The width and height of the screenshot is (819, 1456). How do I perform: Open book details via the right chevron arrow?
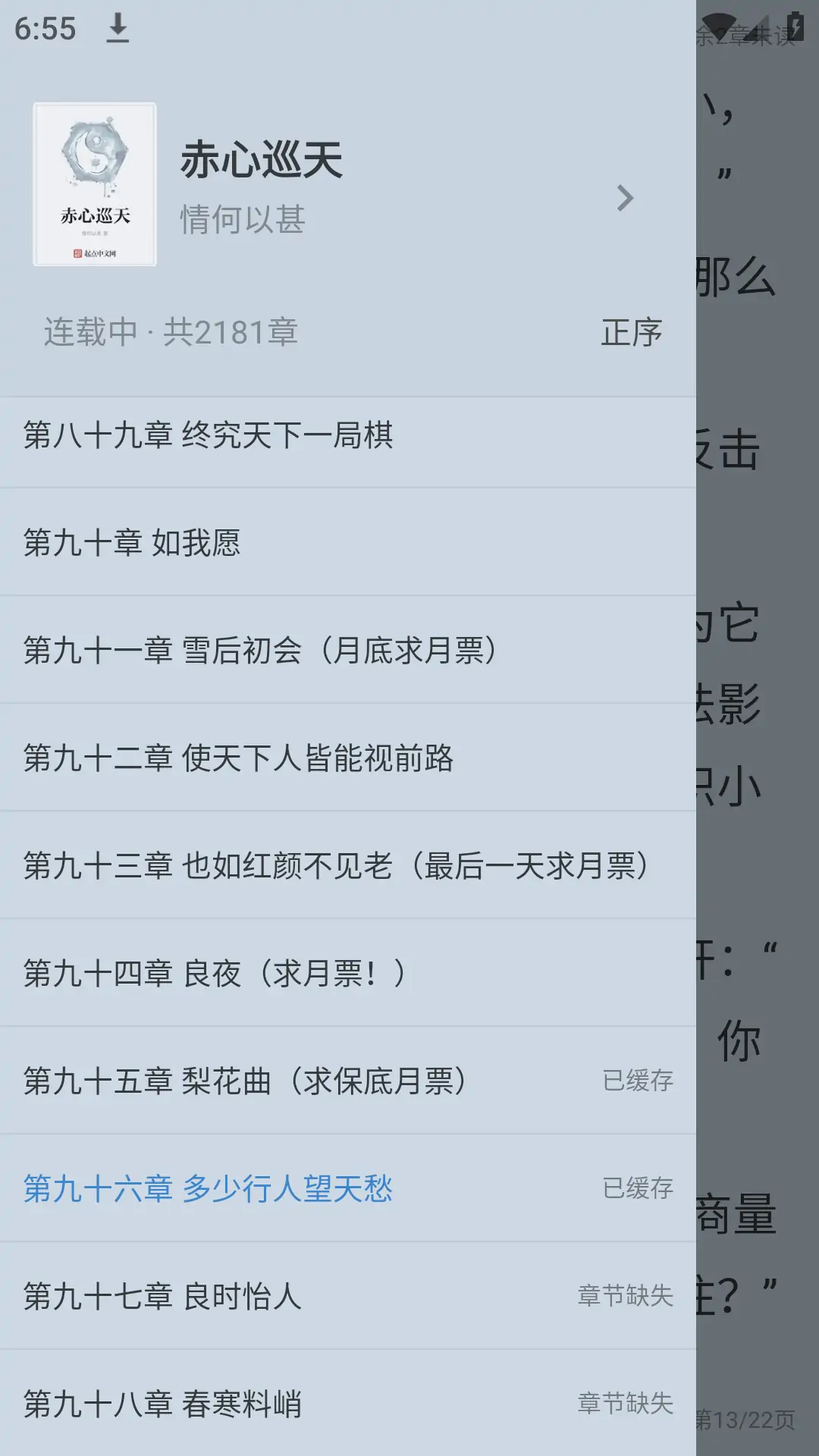click(625, 197)
